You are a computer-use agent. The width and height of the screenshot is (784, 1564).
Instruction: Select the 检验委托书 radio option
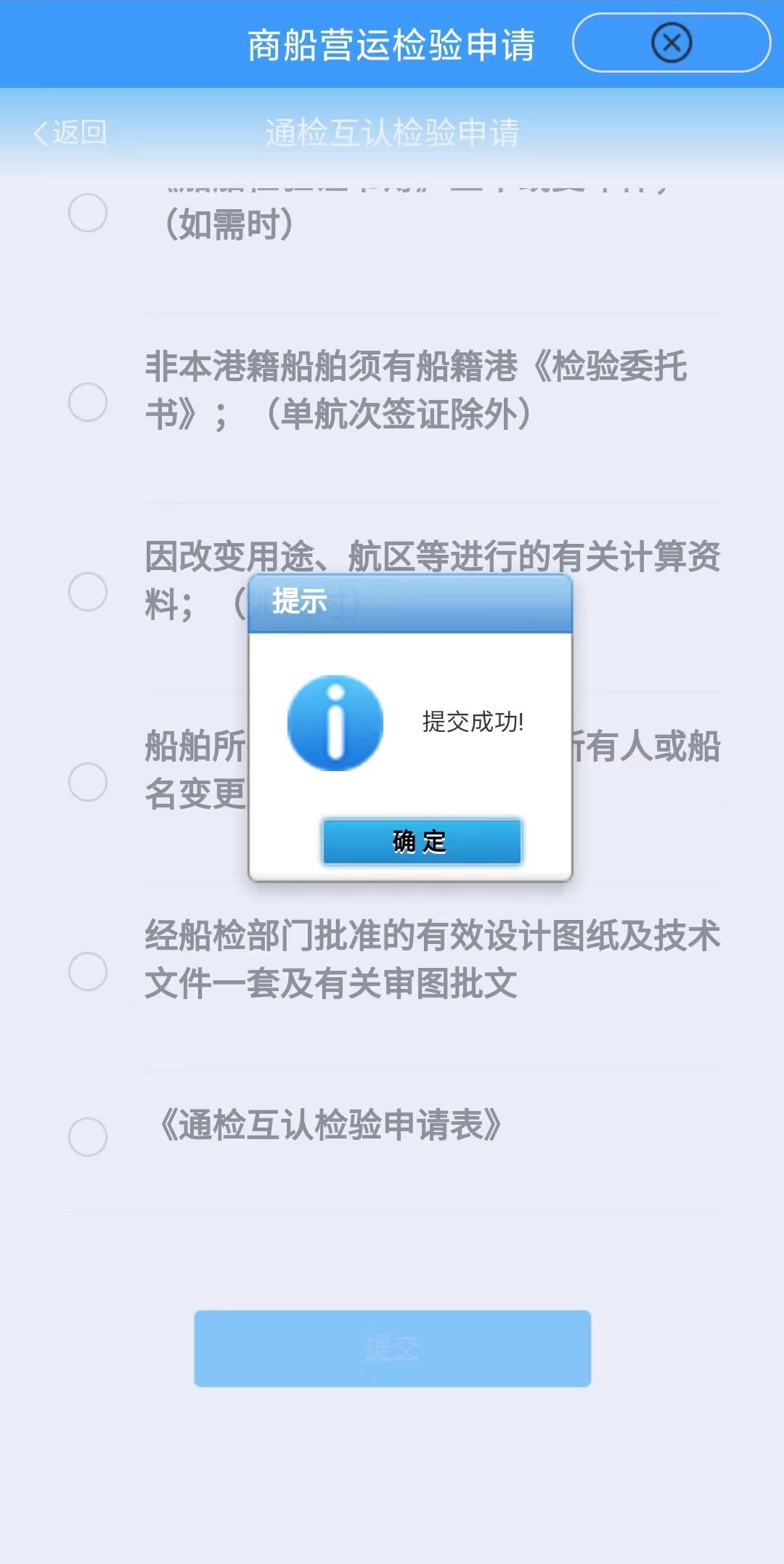point(88,402)
